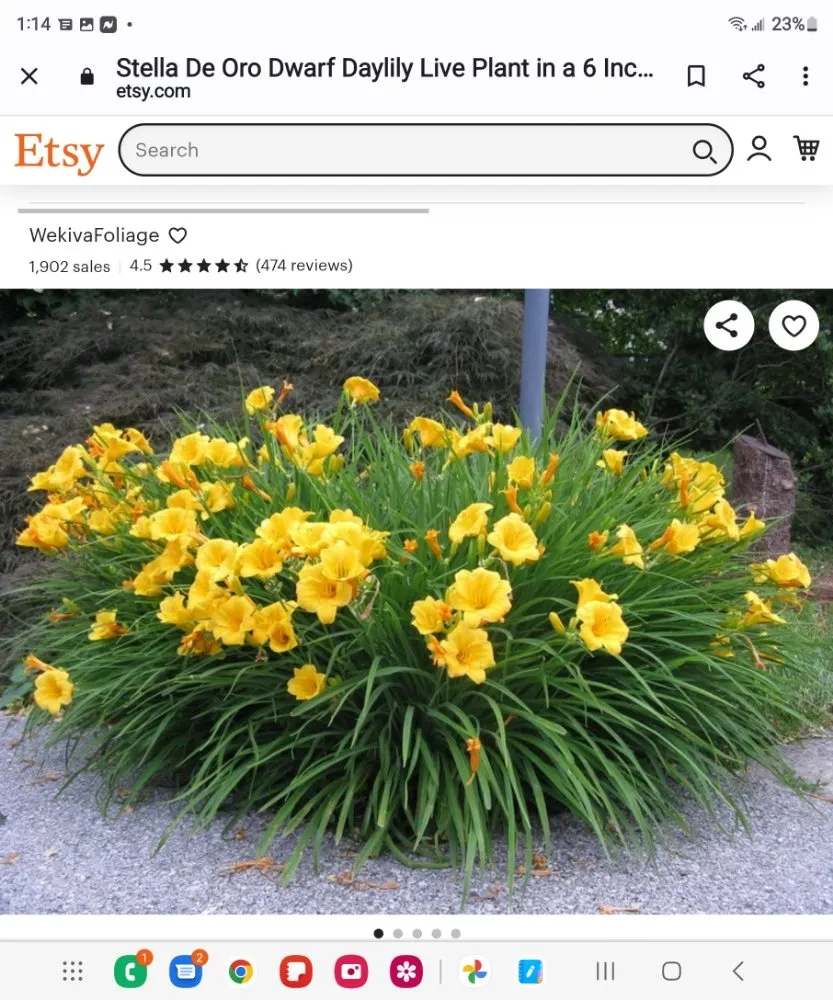This screenshot has height=1000, width=833.
Task: Open Google Photos from the taskbar
Action: 475,971
